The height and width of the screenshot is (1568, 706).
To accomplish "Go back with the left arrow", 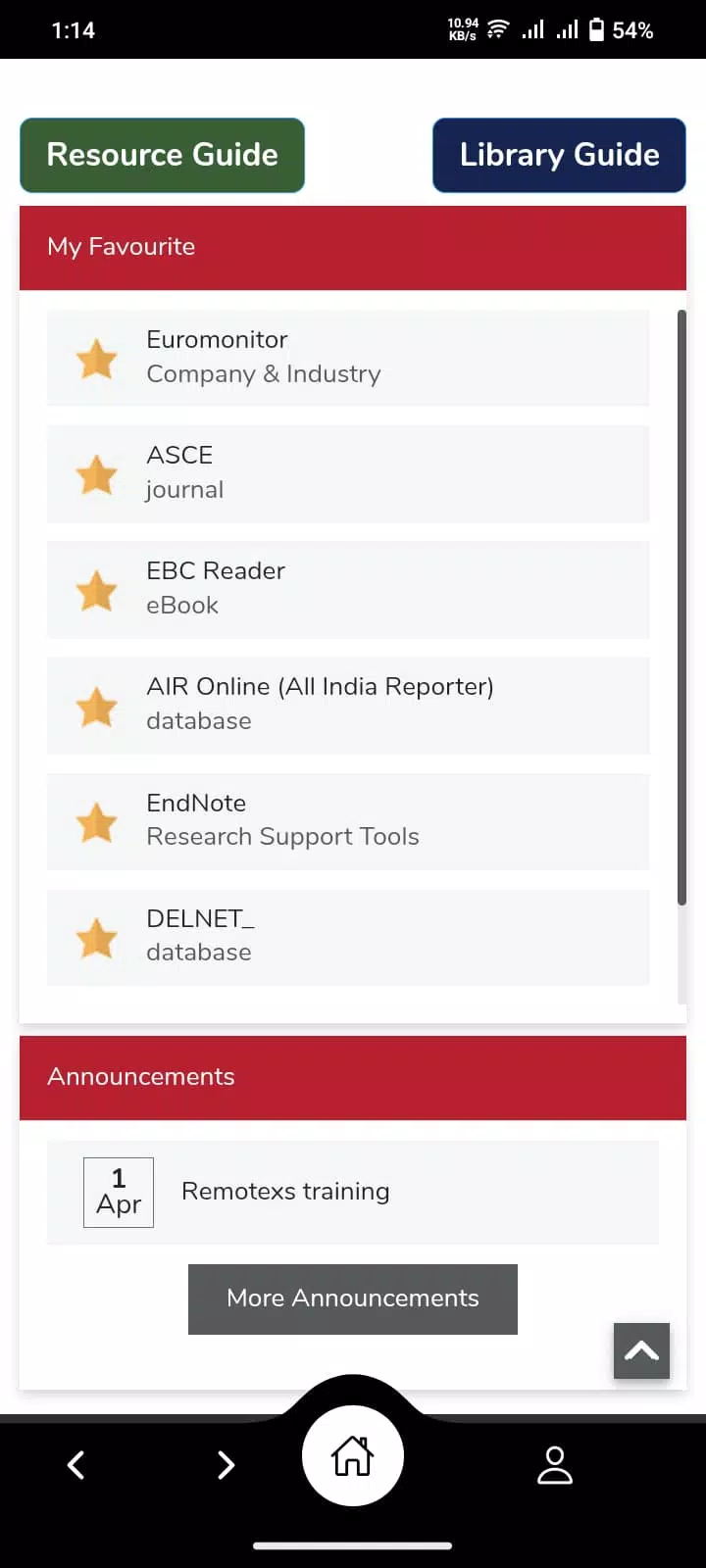I will [x=76, y=1465].
